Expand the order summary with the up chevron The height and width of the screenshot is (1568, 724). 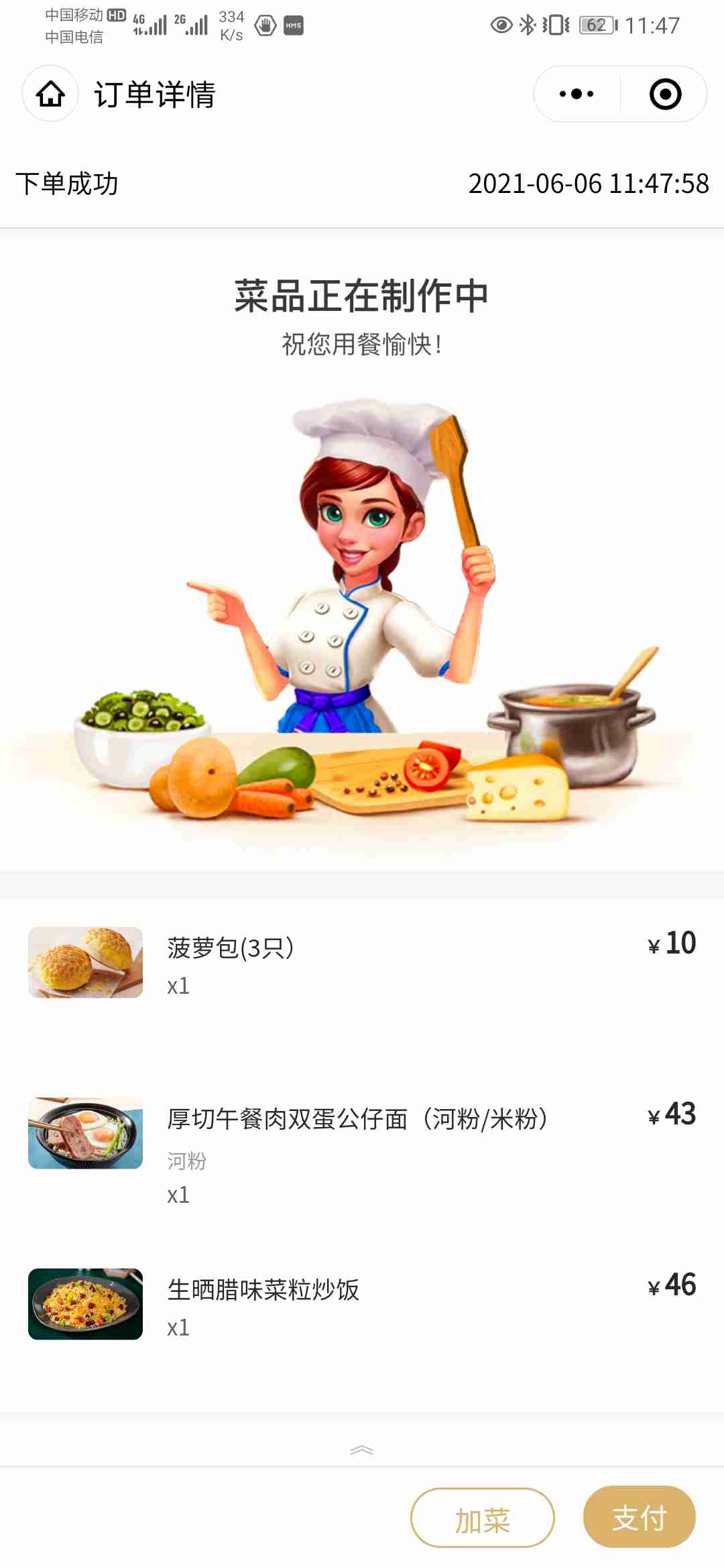point(362,1450)
